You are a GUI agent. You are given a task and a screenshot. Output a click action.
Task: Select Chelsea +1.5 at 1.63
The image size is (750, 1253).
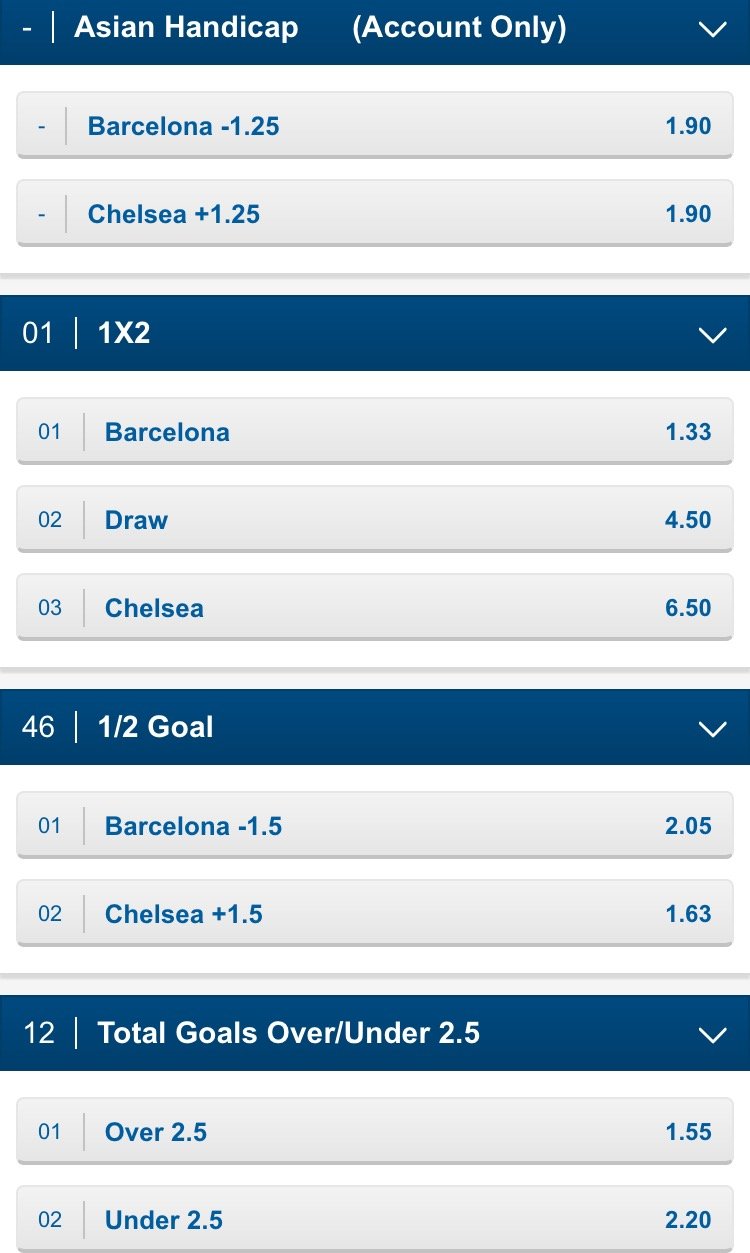coord(374,914)
